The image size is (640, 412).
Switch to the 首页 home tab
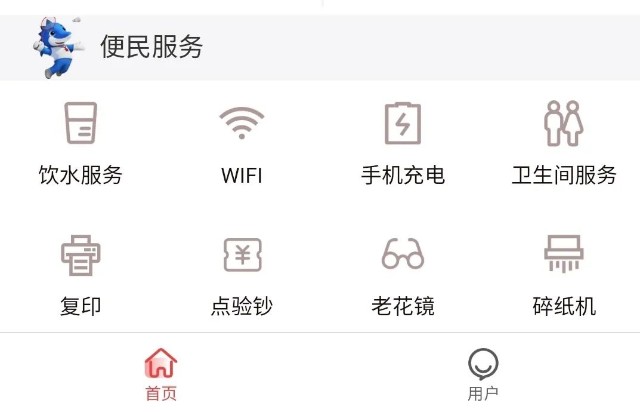coord(160,374)
